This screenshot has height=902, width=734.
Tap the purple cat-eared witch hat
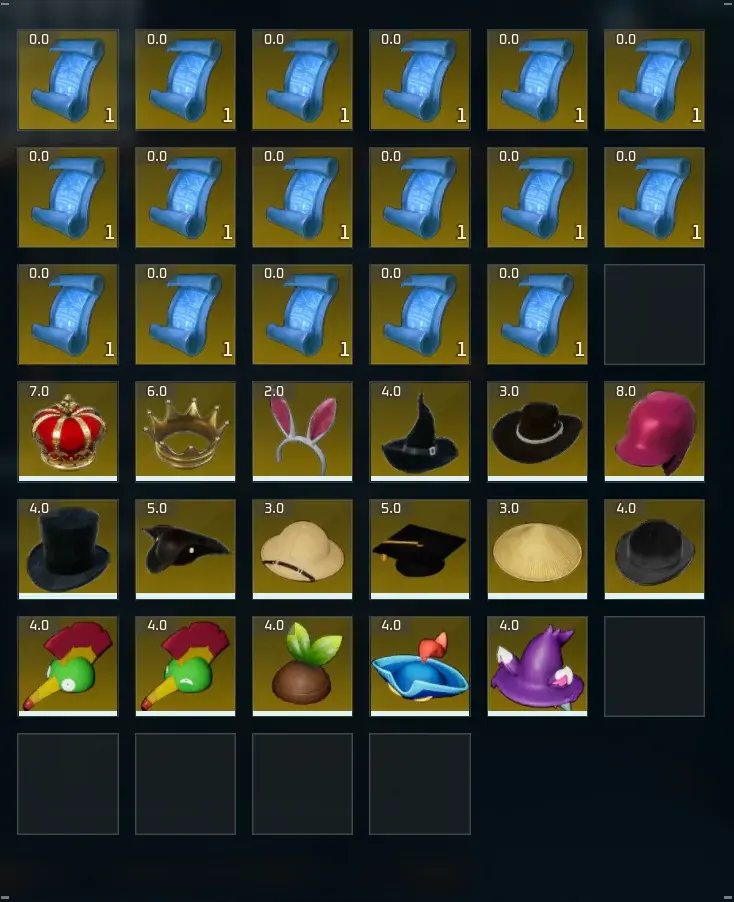(x=537, y=666)
